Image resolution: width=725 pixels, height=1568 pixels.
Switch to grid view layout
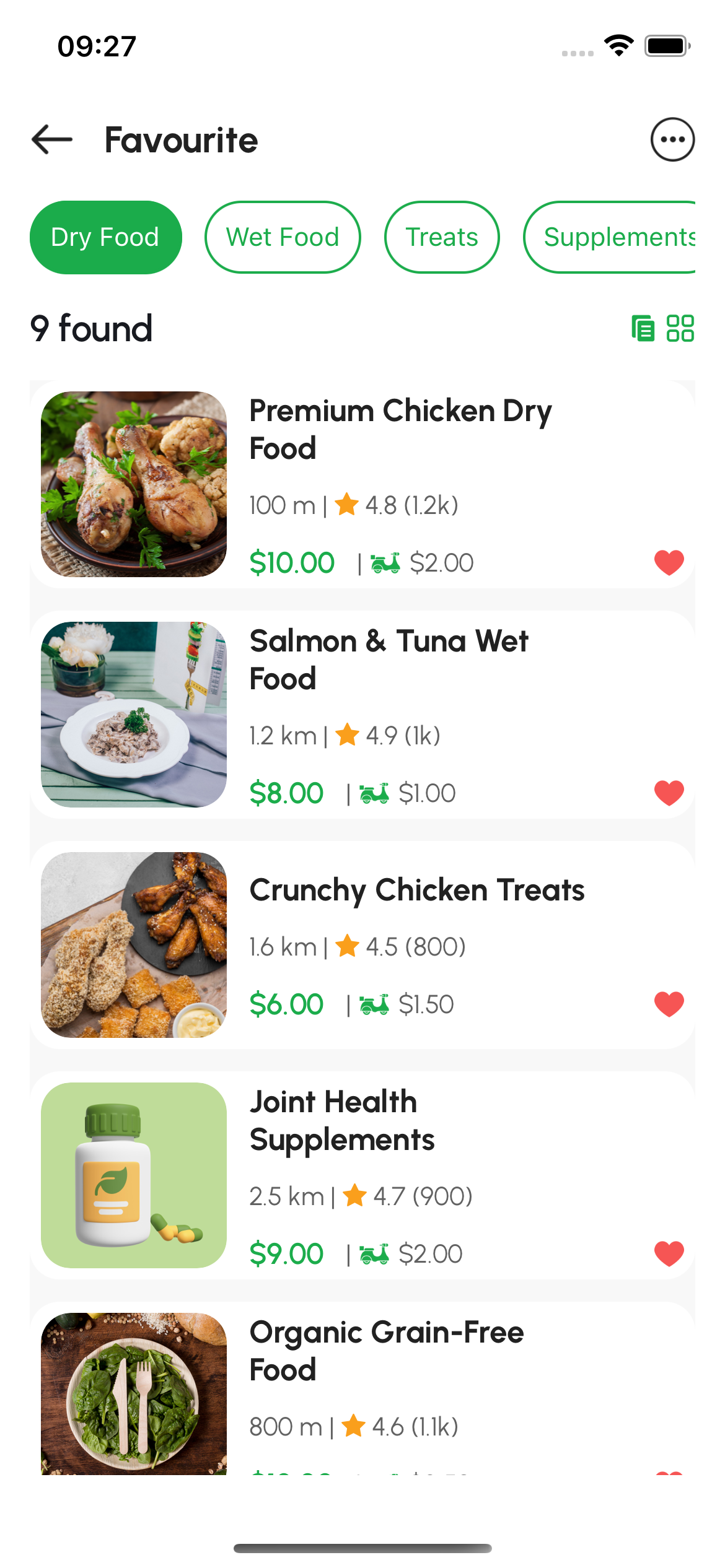tap(680, 328)
